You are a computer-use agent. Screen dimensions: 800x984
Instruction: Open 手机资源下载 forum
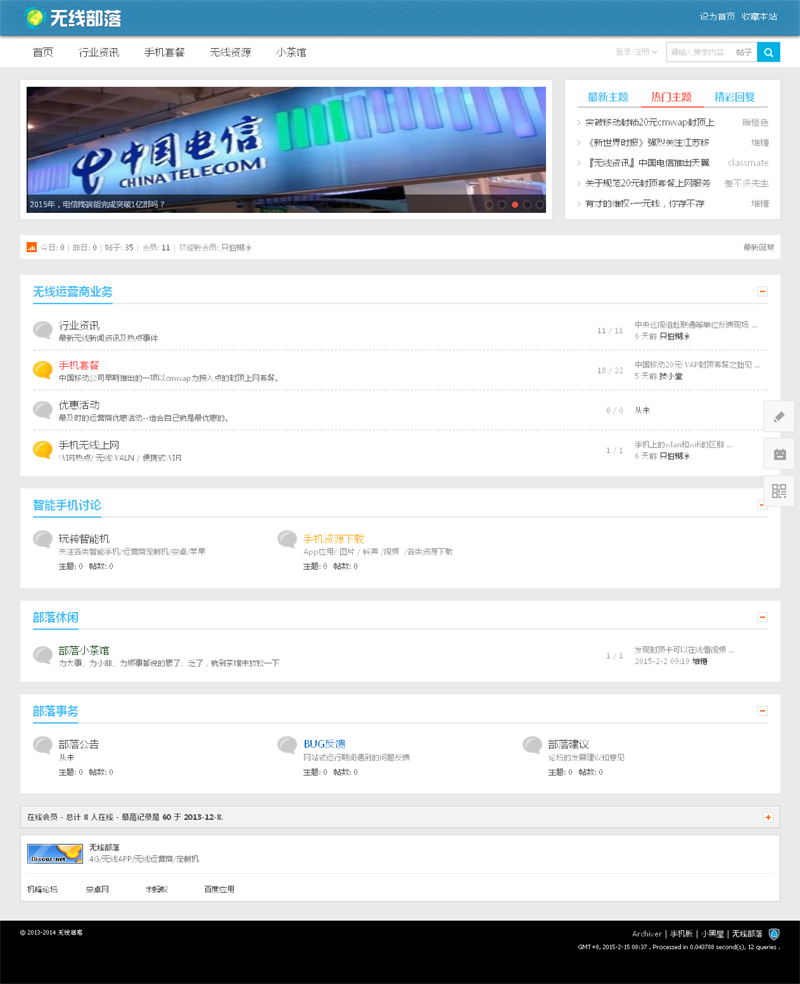pos(334,539)
